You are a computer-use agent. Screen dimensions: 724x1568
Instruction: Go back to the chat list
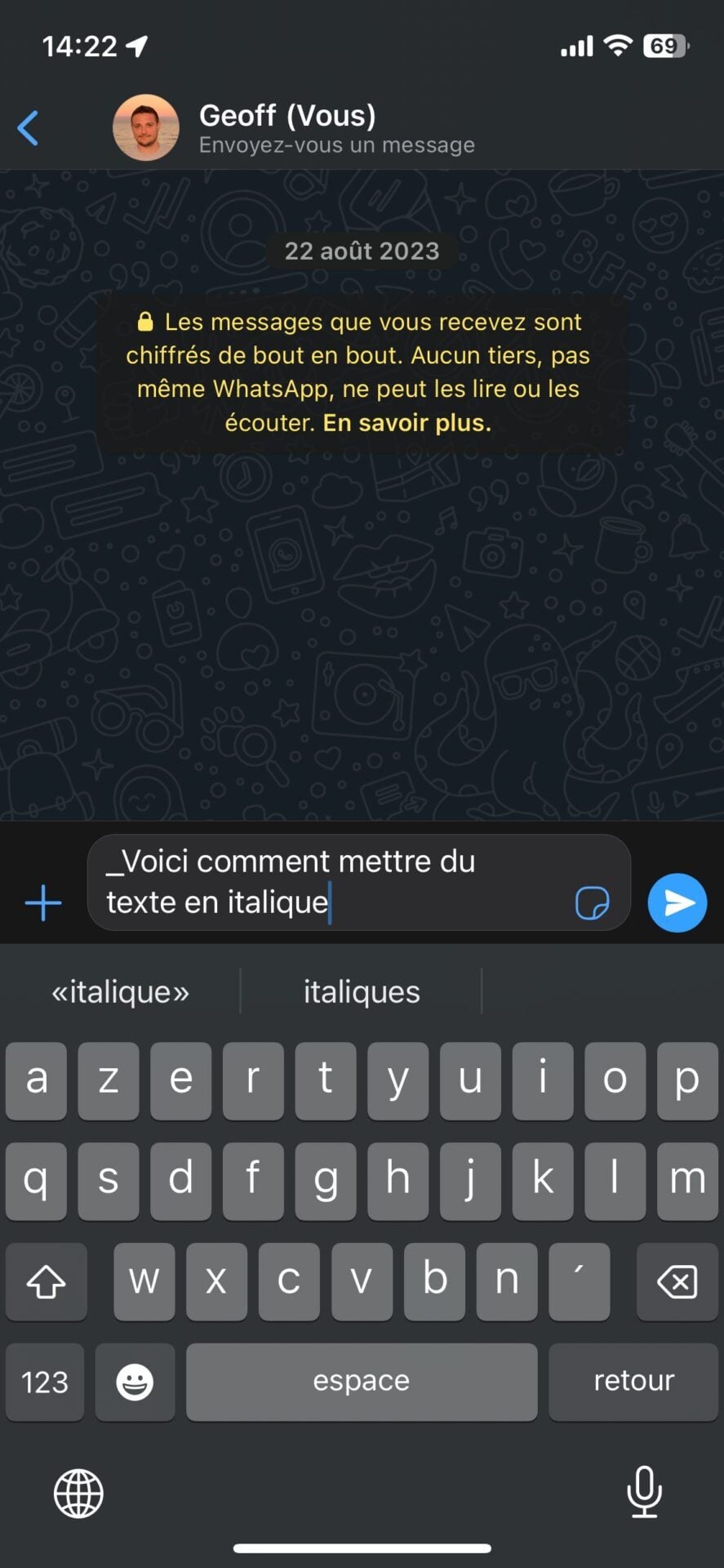(28, 128)
